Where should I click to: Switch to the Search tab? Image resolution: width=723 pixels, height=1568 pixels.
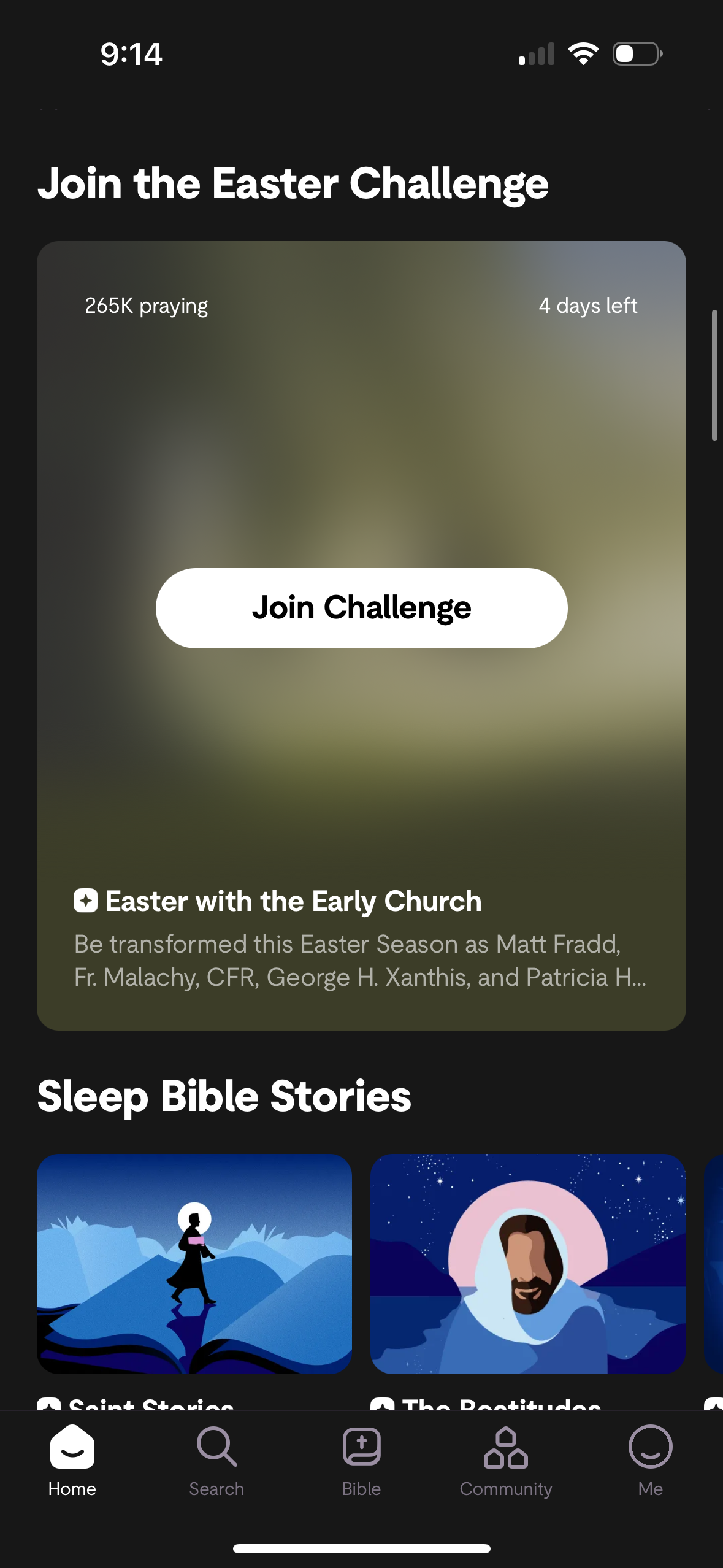(x=216, y=1460)
